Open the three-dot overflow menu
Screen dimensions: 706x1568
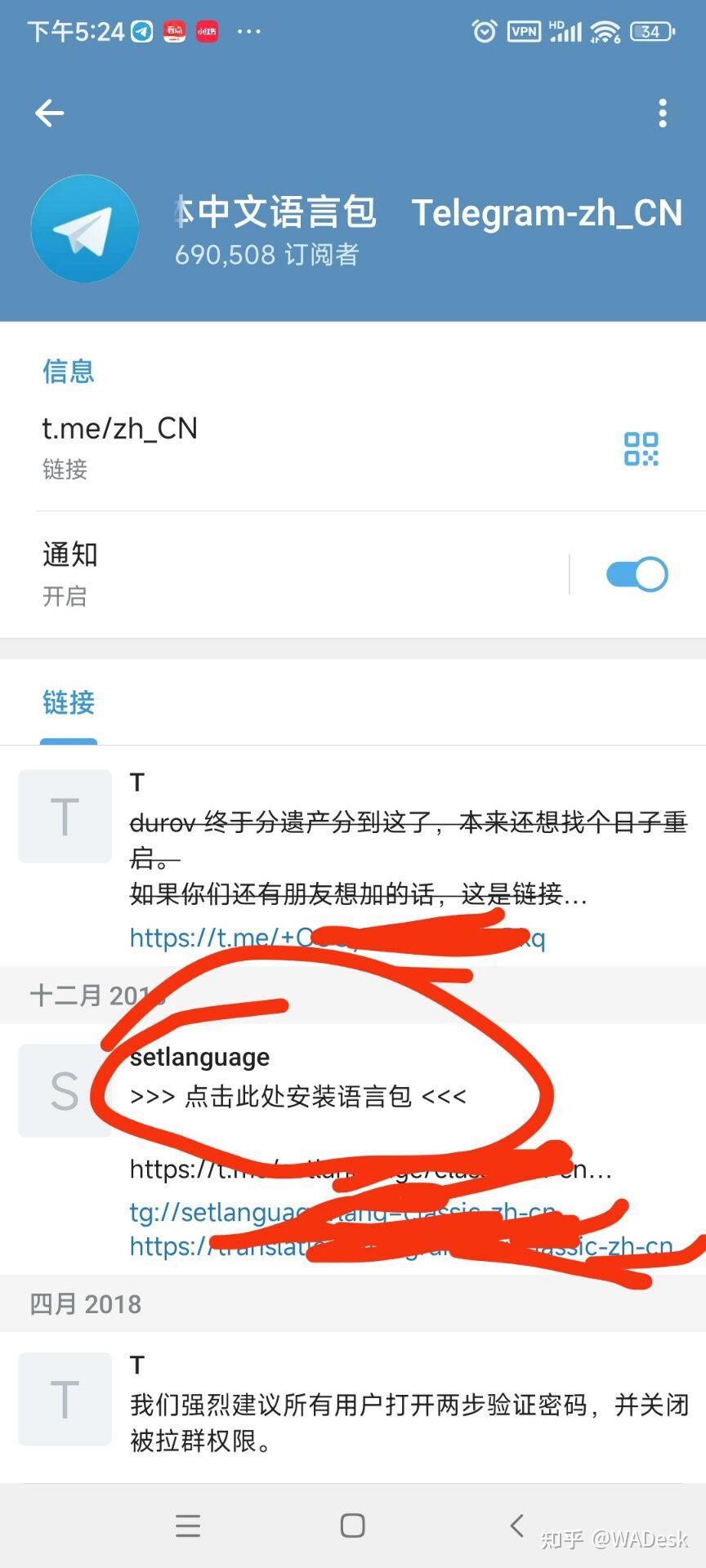pyautogui.click(x=662, y=114)
